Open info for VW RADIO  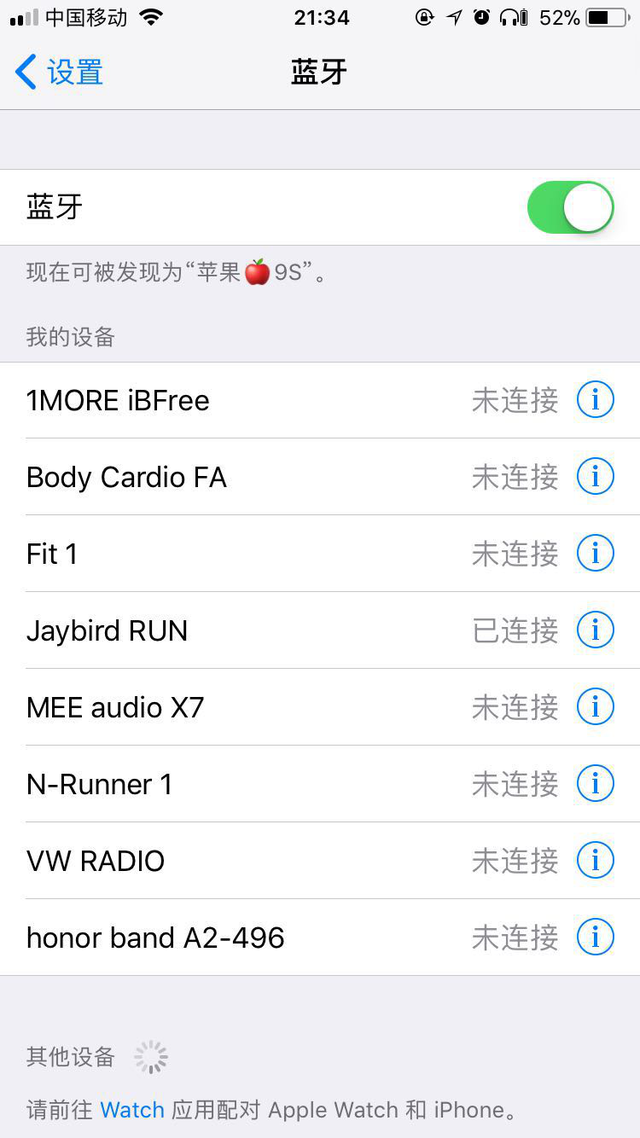click(x=595, y=860)
